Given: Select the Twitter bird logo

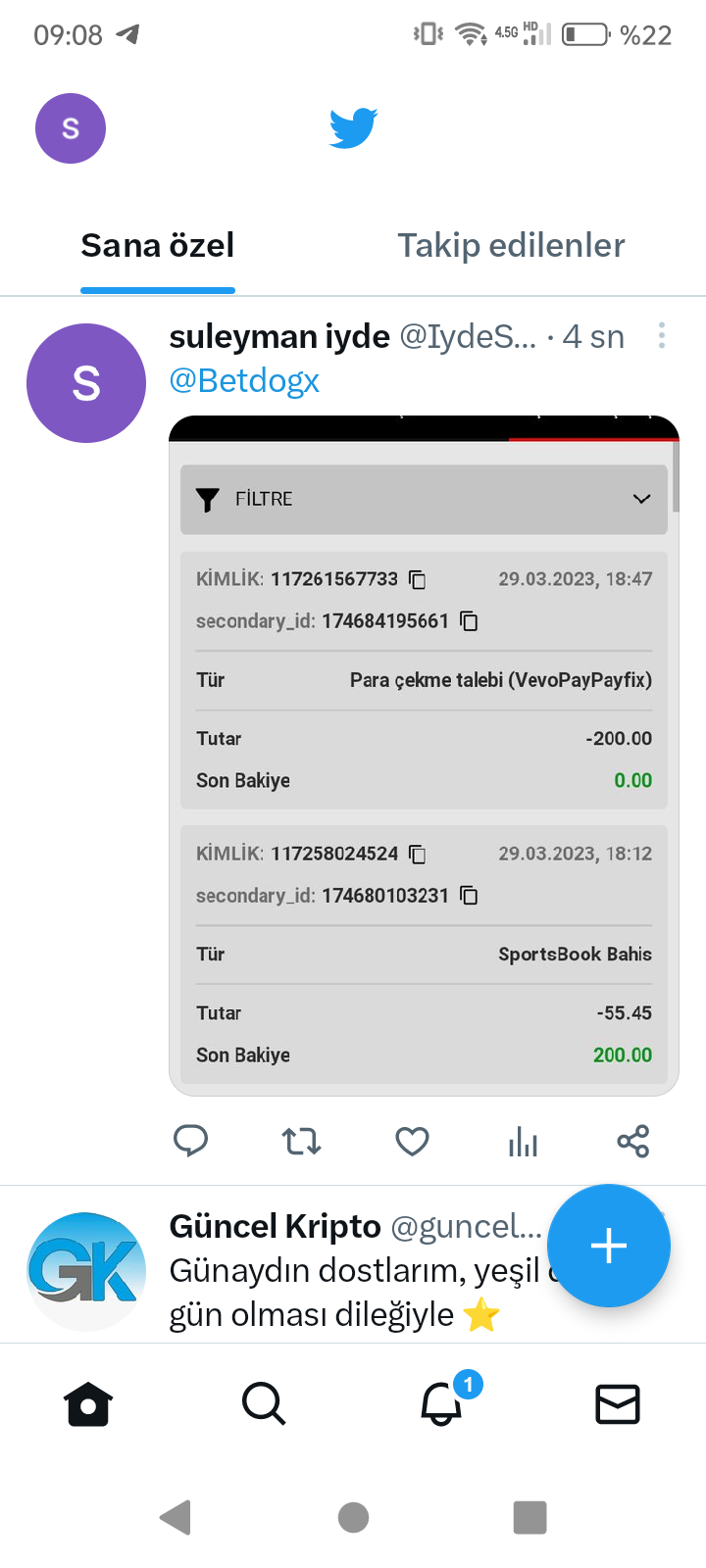Looking at the screenshot, I should click(x=353, y=127).
